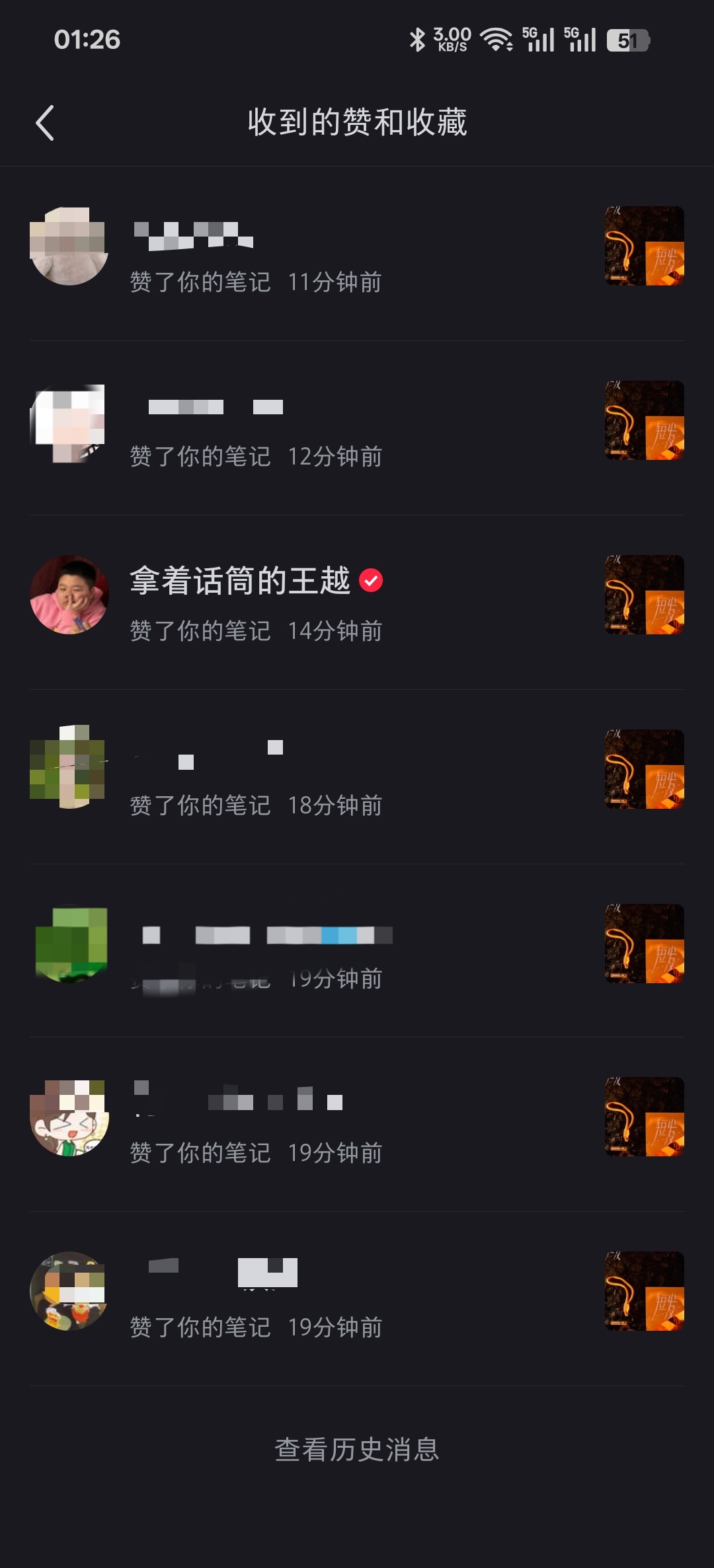Open the note thumbnail liked 12分钟前
This screenshot has height=1568, width=714.
[645, 420]
